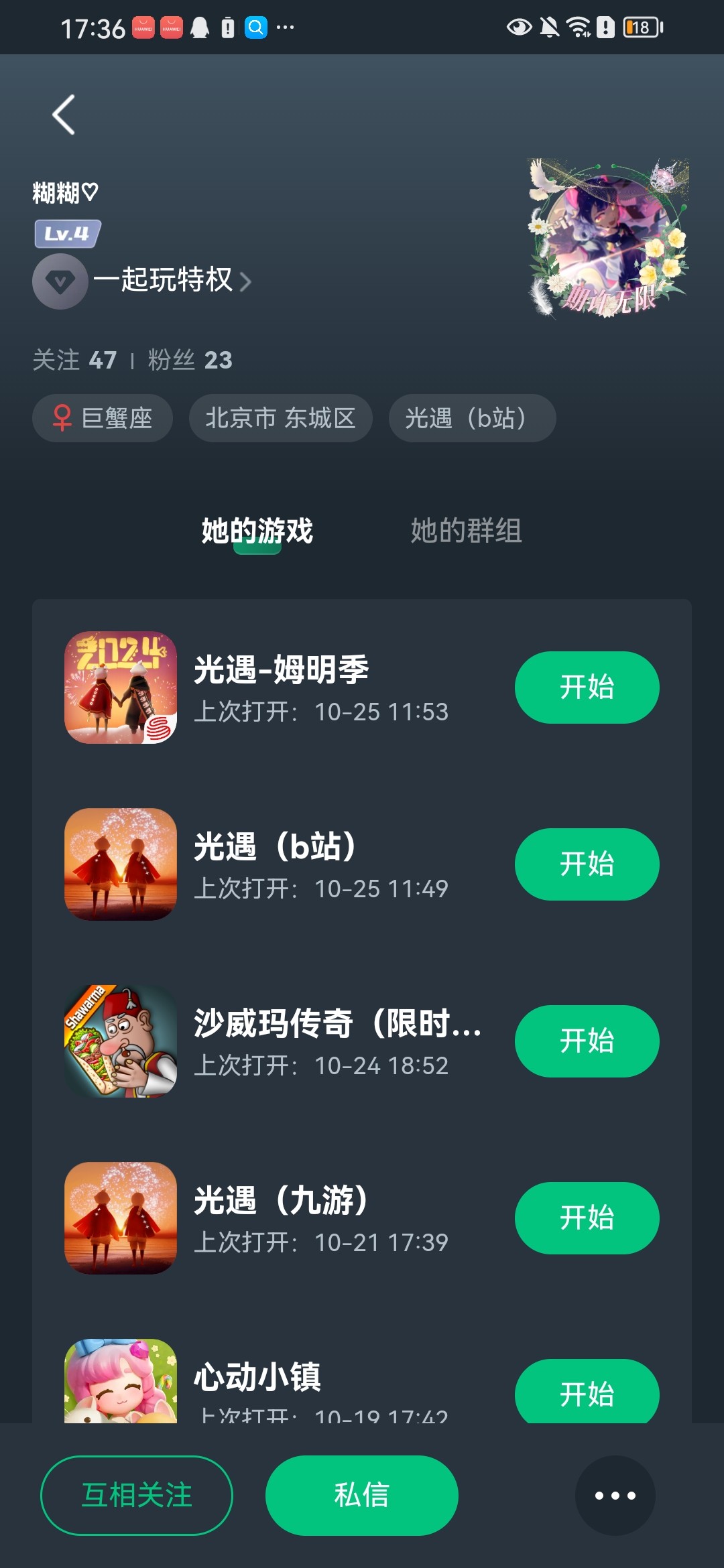Tap the 互相关注 follow button
This screenshot has height=1568, width=724.
pos(137,1495)
